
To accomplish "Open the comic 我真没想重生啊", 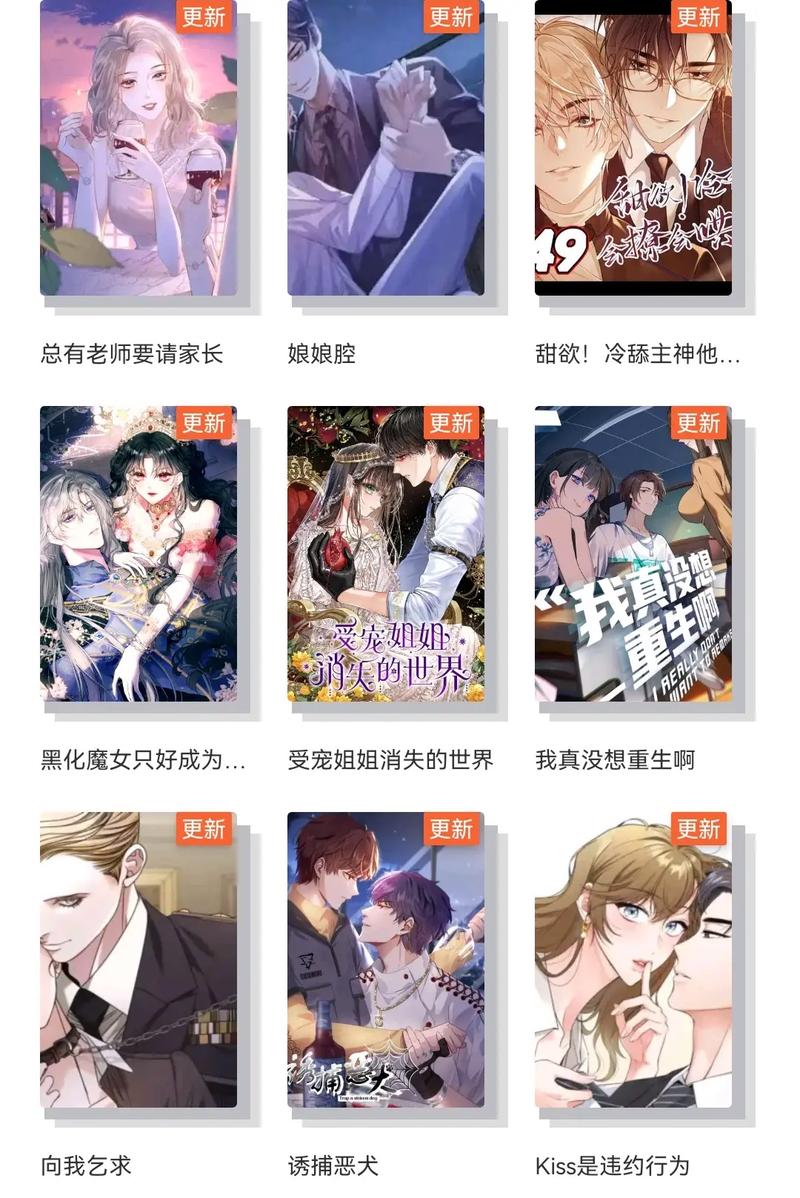I will click(x=633, y=553).
